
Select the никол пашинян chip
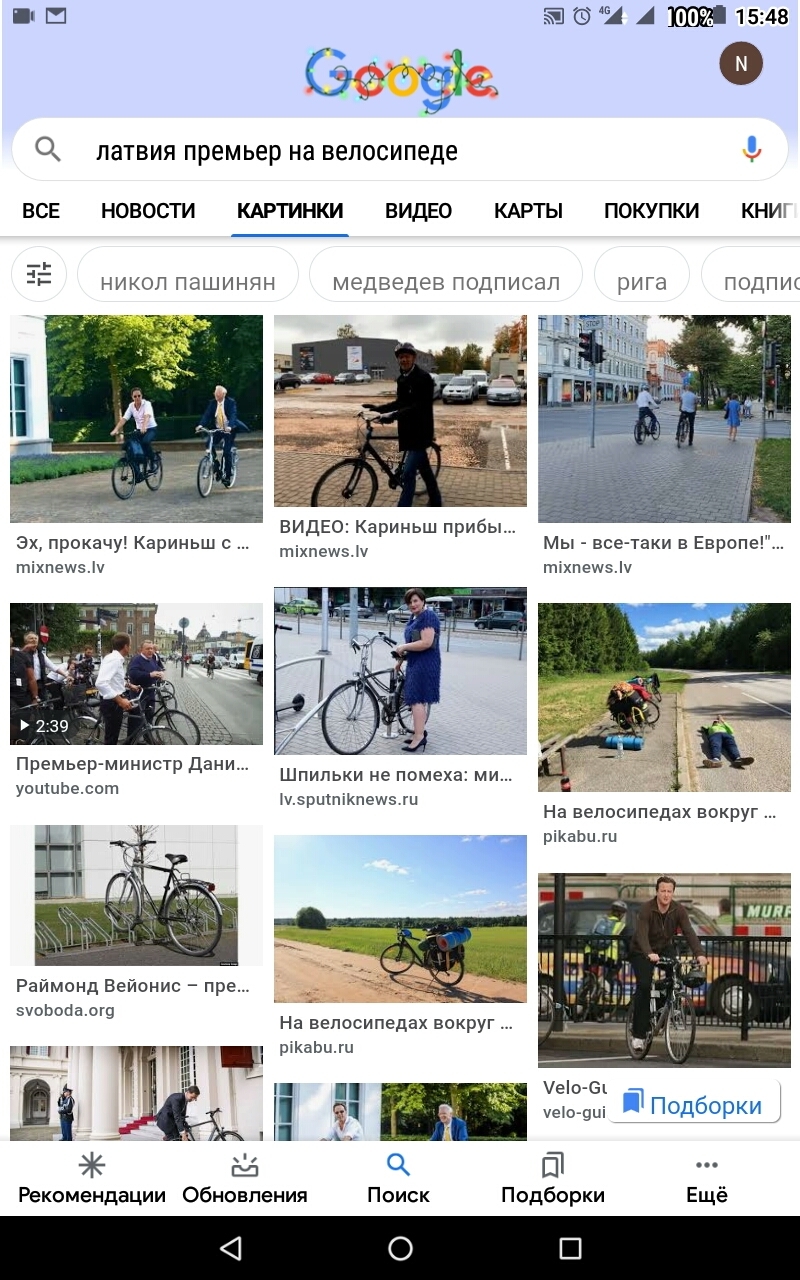pyautogui.click(x=188, y=282)
